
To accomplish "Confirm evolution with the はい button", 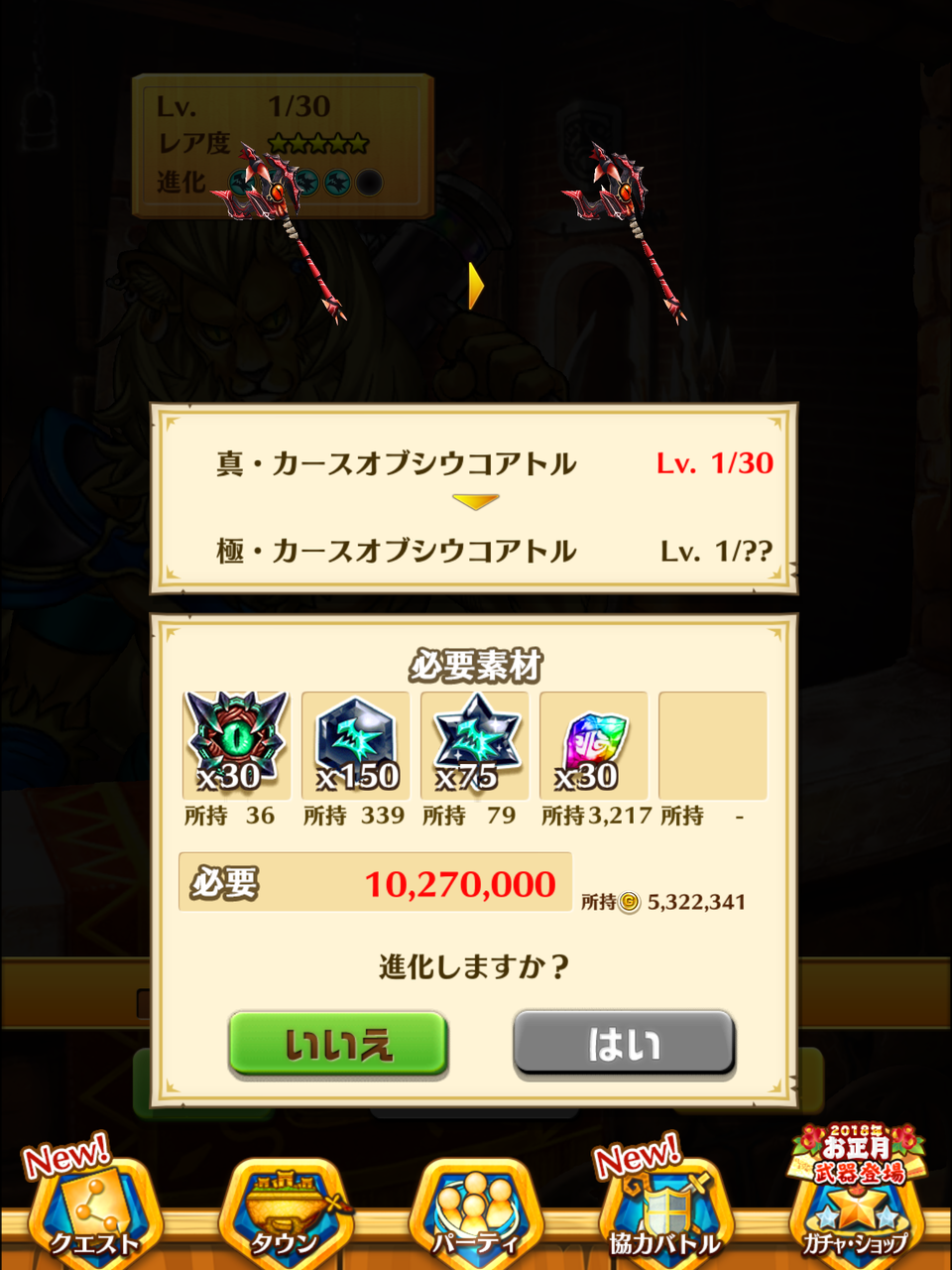I will (624, 1043).
